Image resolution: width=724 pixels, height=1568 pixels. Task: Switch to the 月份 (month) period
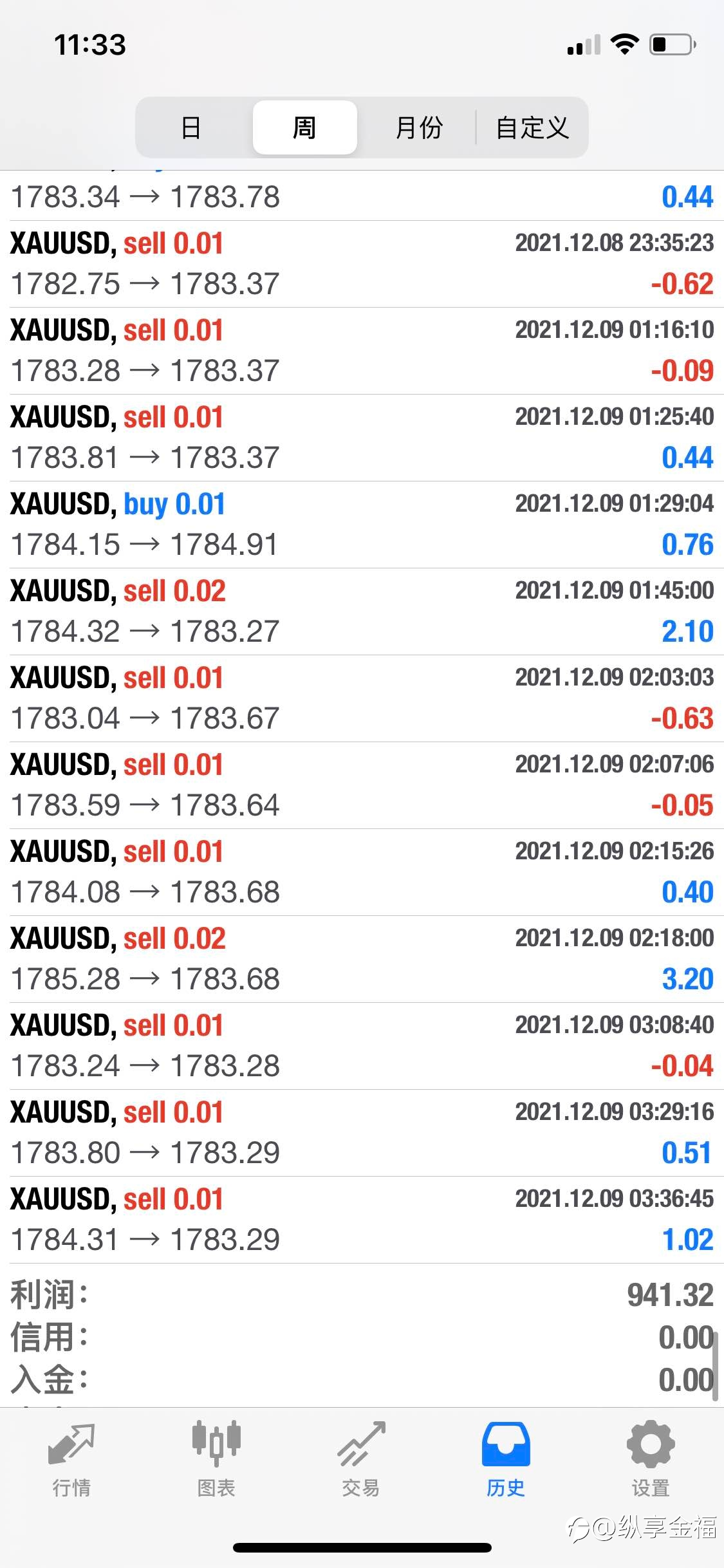click(419, 127)
